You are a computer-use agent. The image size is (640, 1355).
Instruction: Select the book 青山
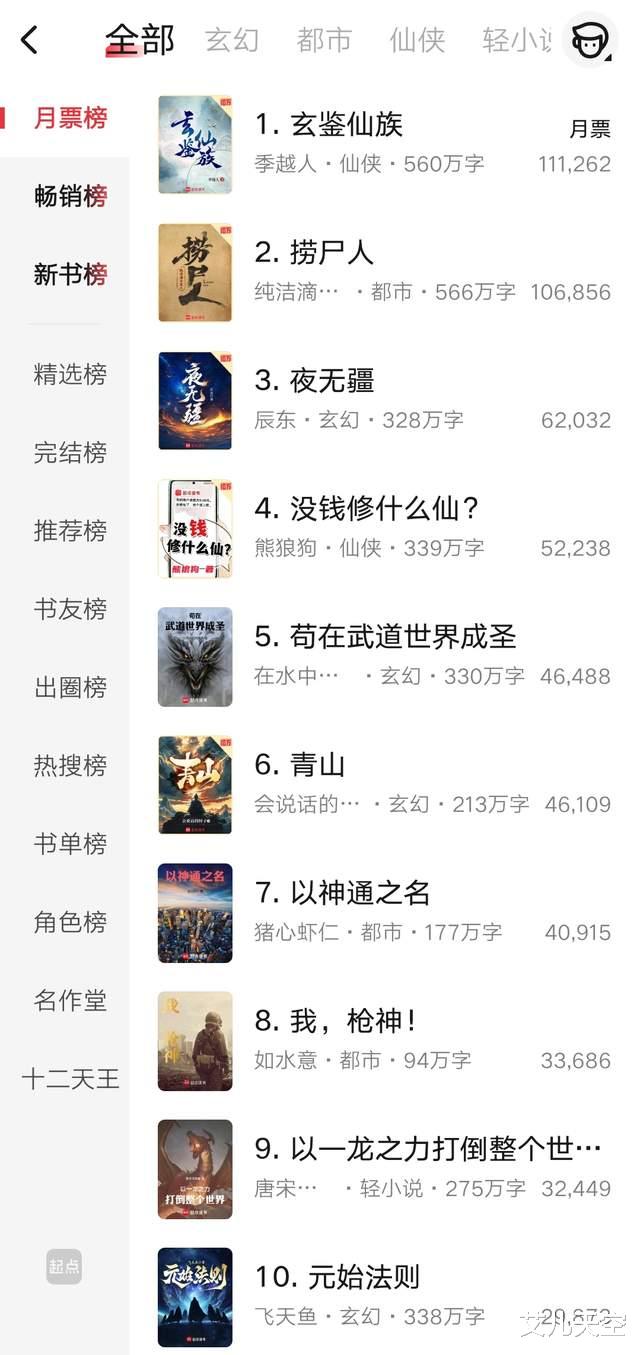click(300, 765)
